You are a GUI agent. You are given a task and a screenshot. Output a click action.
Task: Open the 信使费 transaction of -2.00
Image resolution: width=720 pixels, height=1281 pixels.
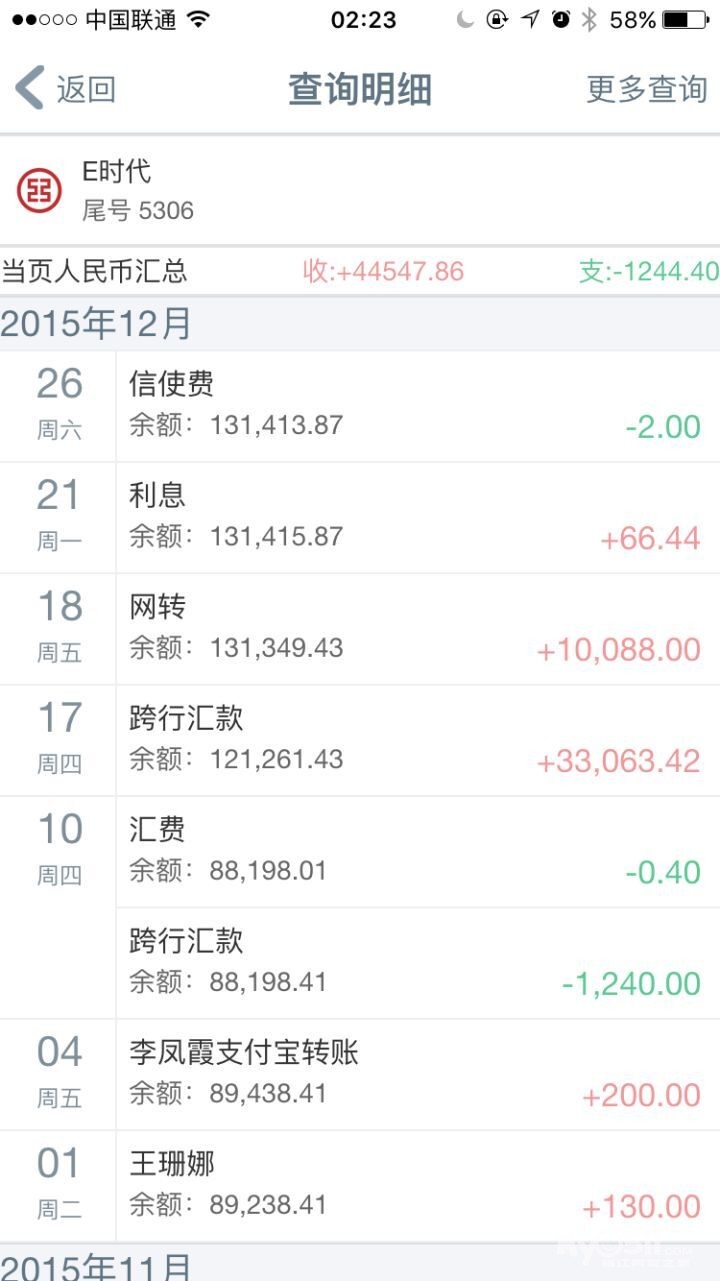[x=417, y=406]
